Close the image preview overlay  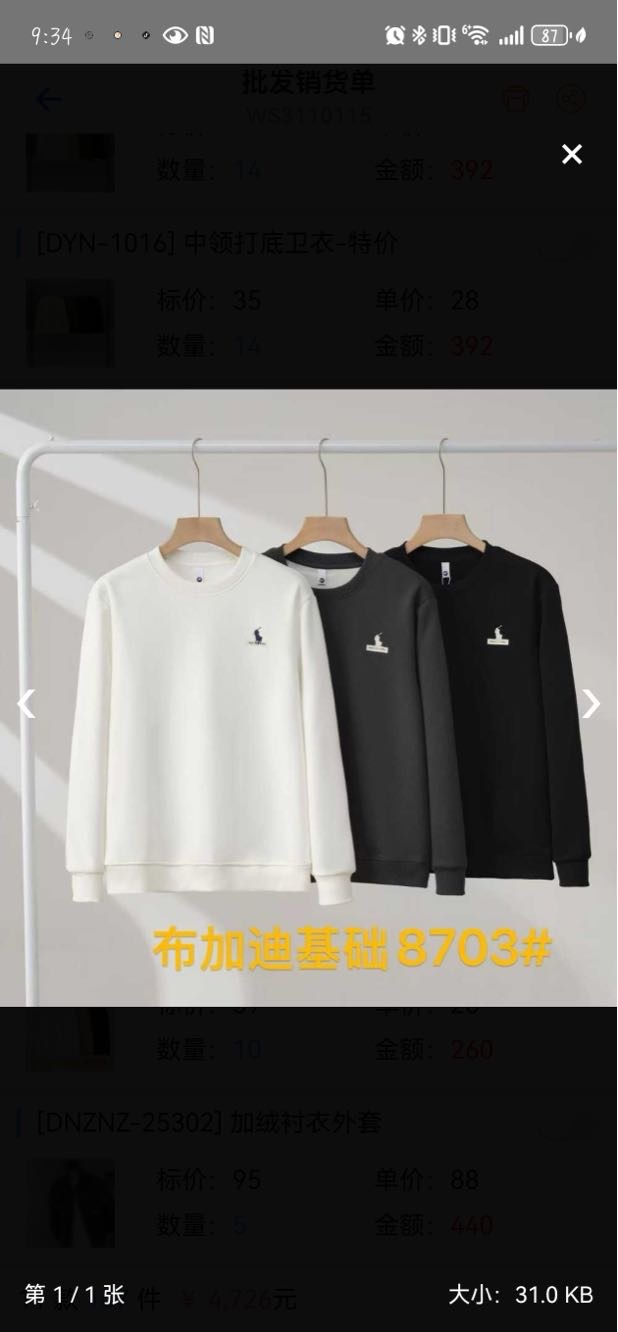(x=571, y=154)
